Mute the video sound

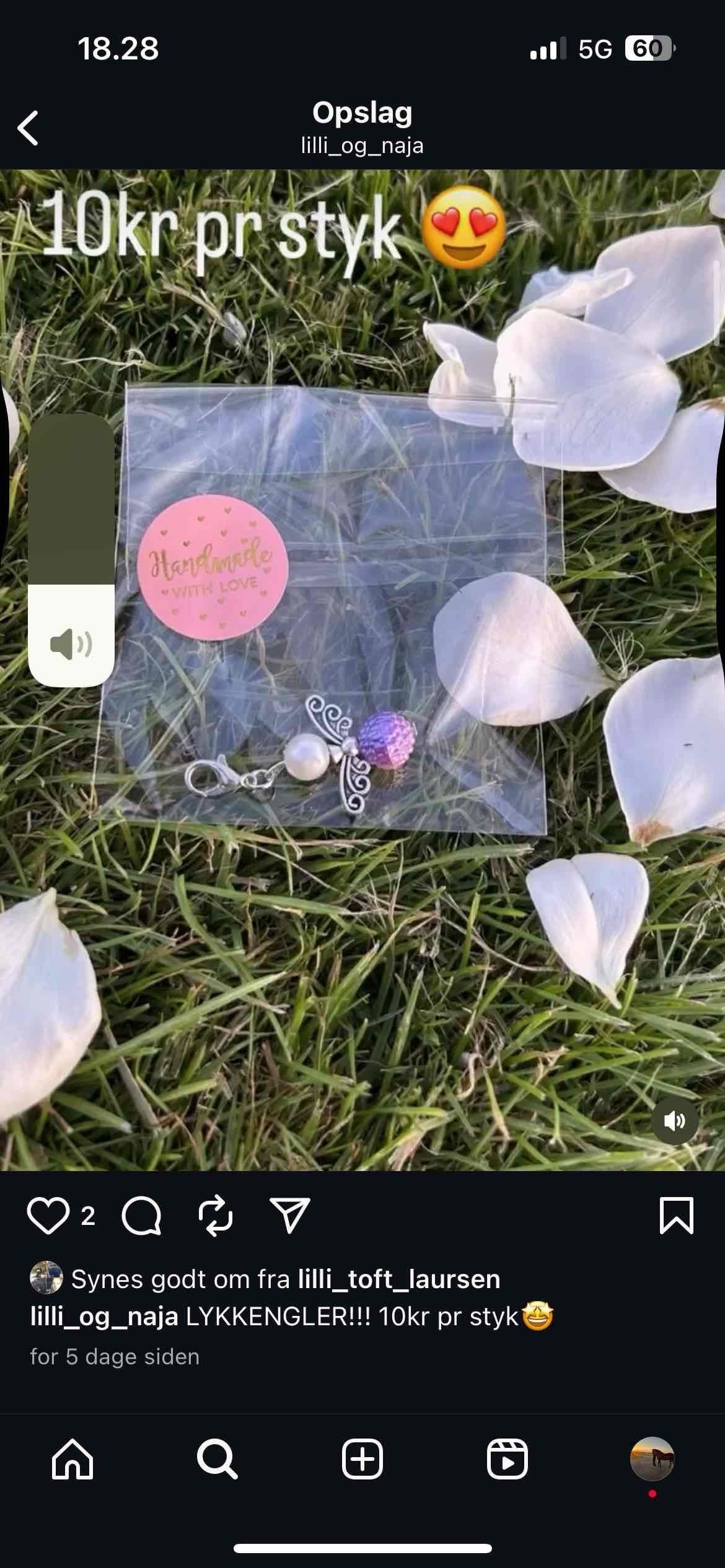coord(674,1120)
